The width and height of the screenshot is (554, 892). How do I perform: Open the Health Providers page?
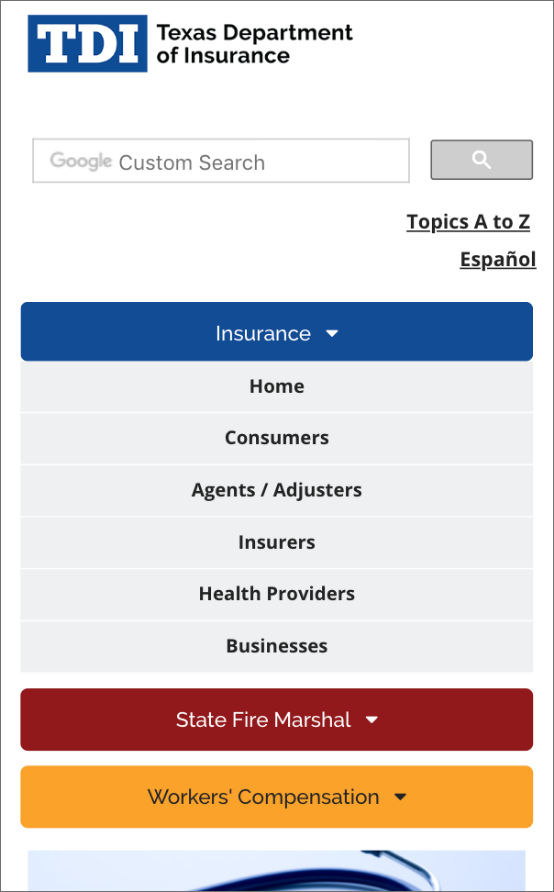pos(276,594)
